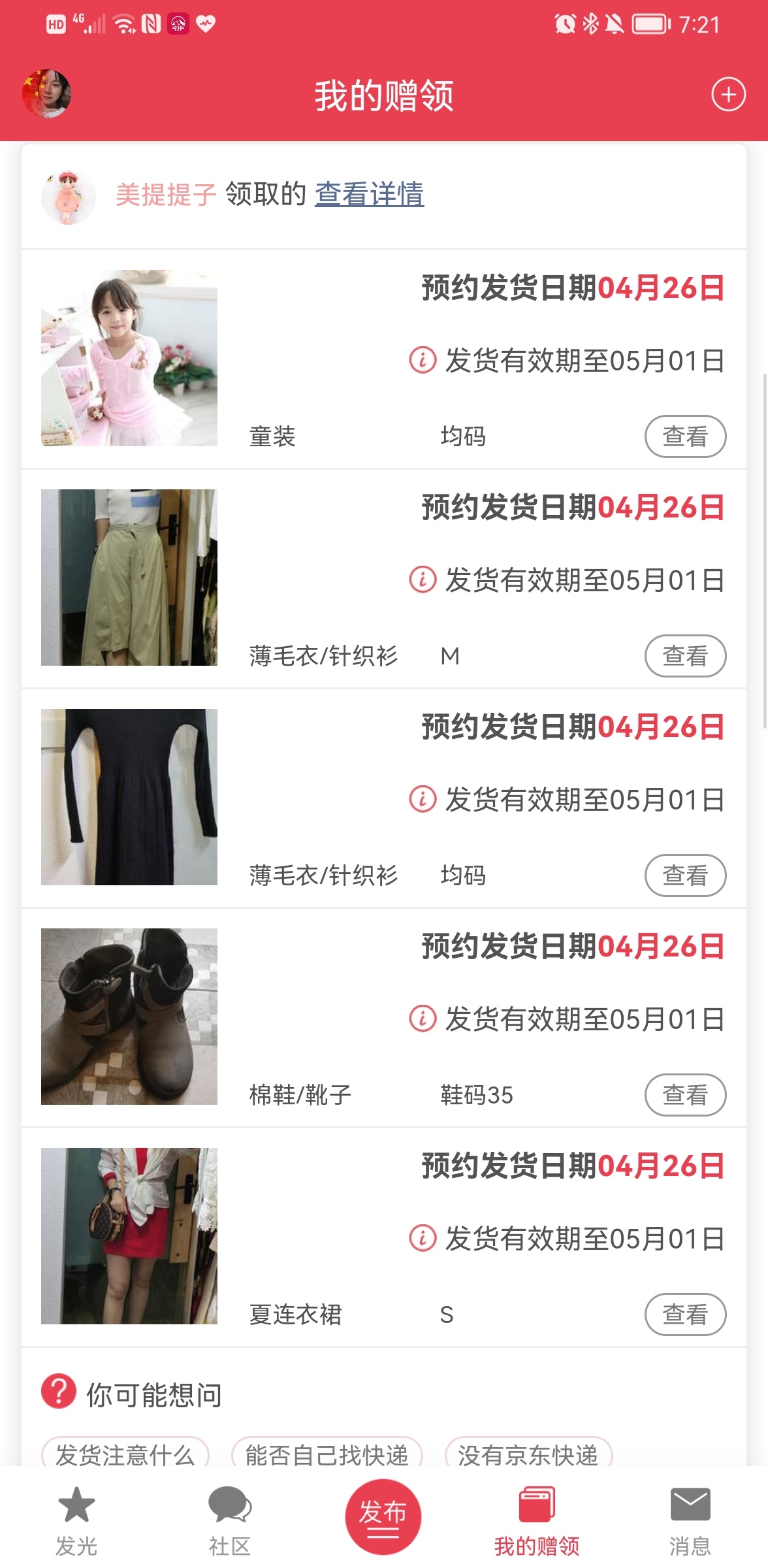Tap 查看 for the size M 薄毛衣/针织衫

coord(685,656)
